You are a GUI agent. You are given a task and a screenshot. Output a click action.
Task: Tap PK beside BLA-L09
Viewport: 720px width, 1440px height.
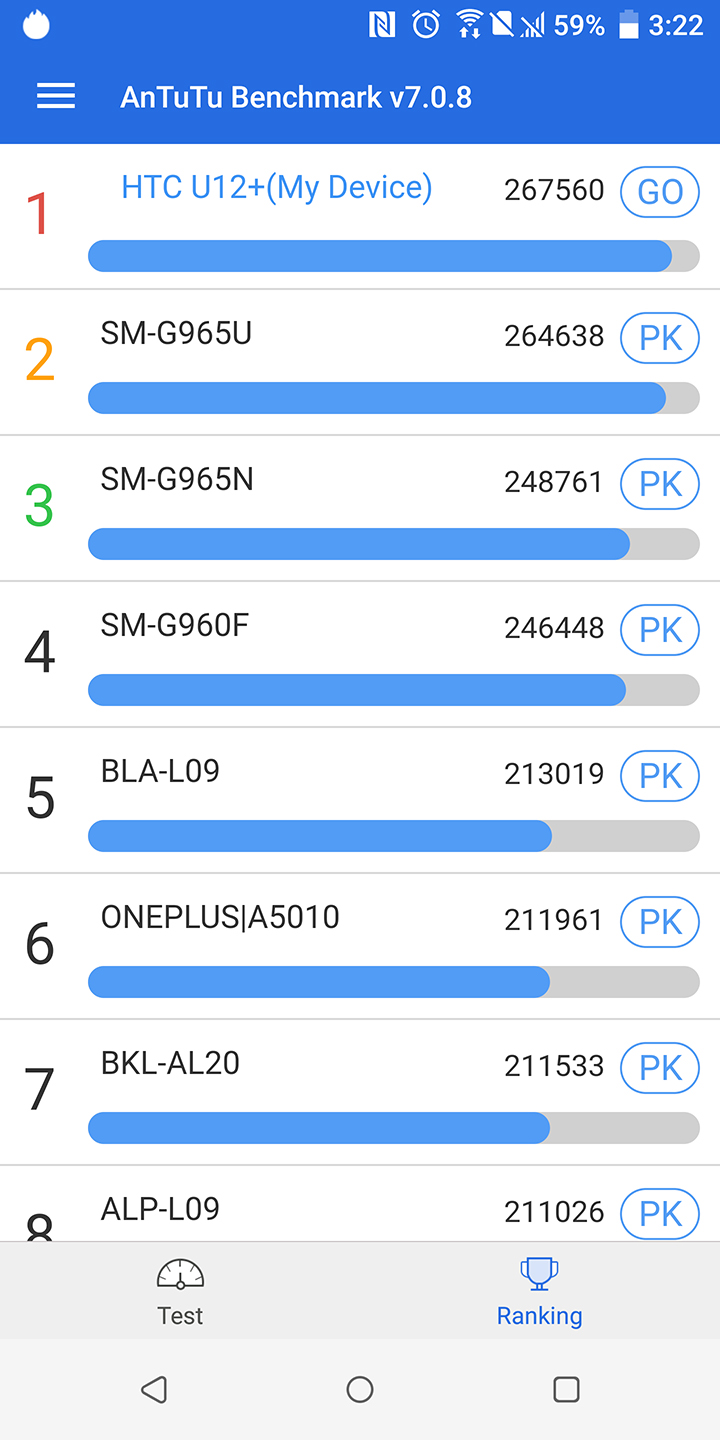[x=660, y=776]
